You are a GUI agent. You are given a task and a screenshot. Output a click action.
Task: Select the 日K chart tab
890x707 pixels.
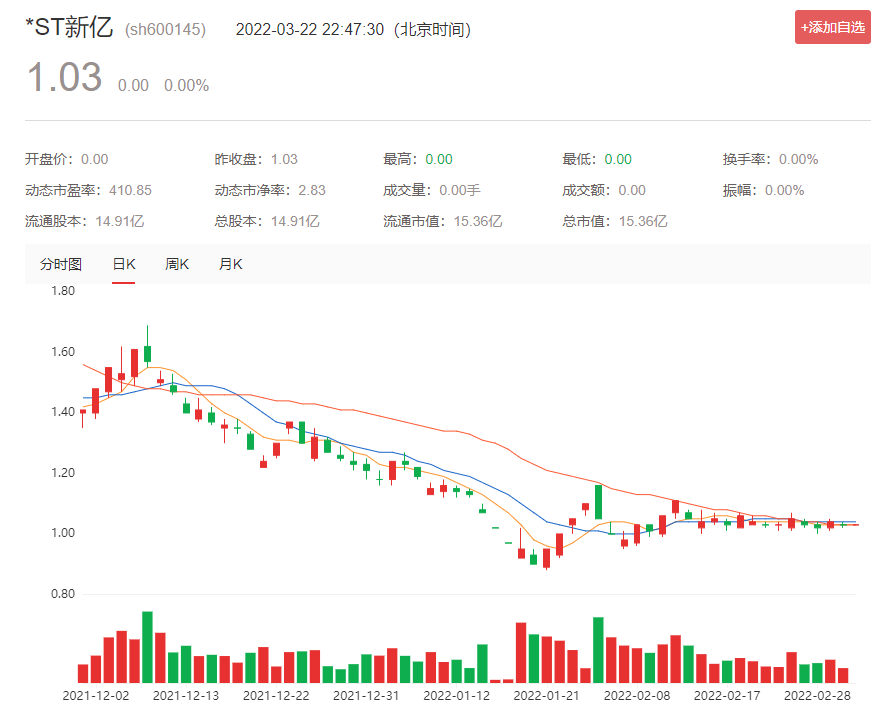(124, 264)
